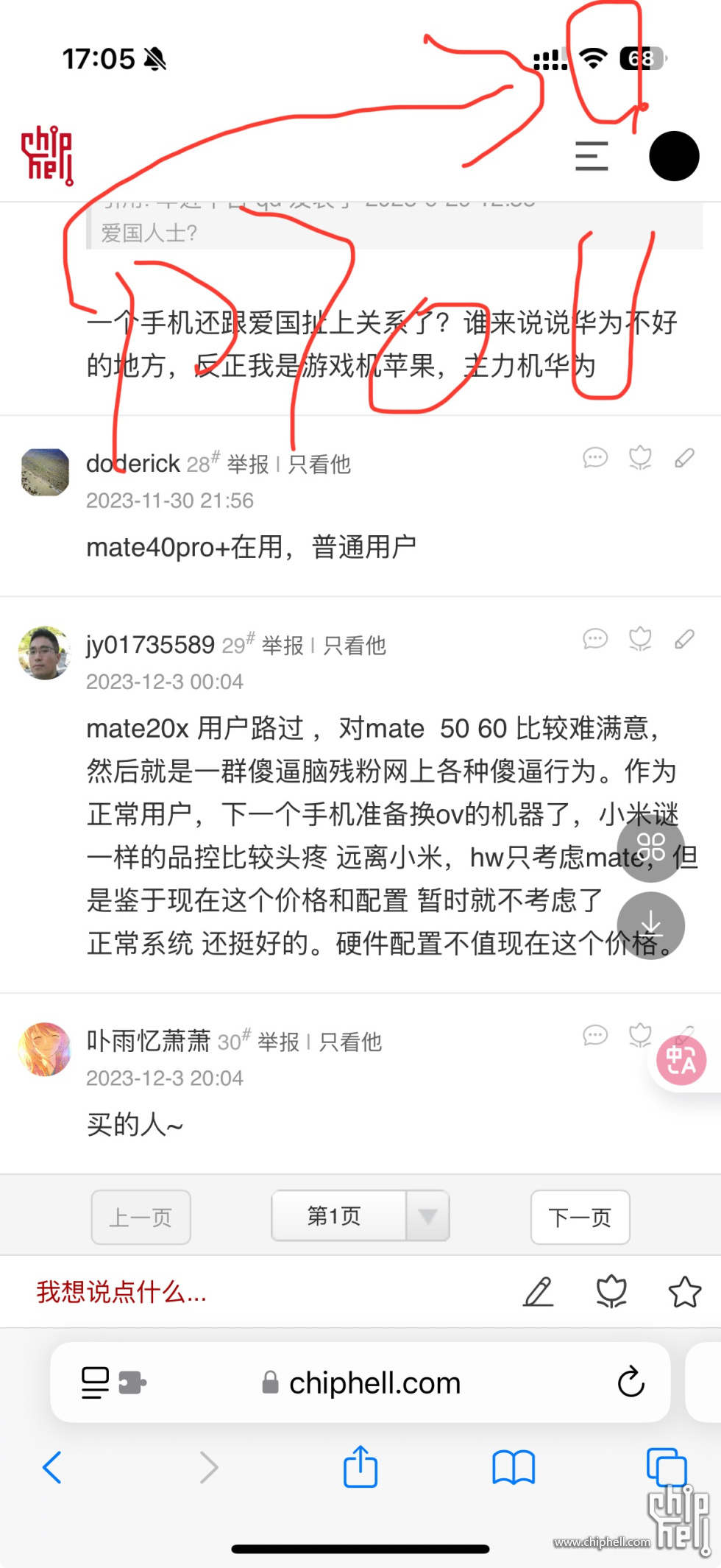
Task: Open the pencil compose icon in bottom bar
Action: click(539, 1292)
